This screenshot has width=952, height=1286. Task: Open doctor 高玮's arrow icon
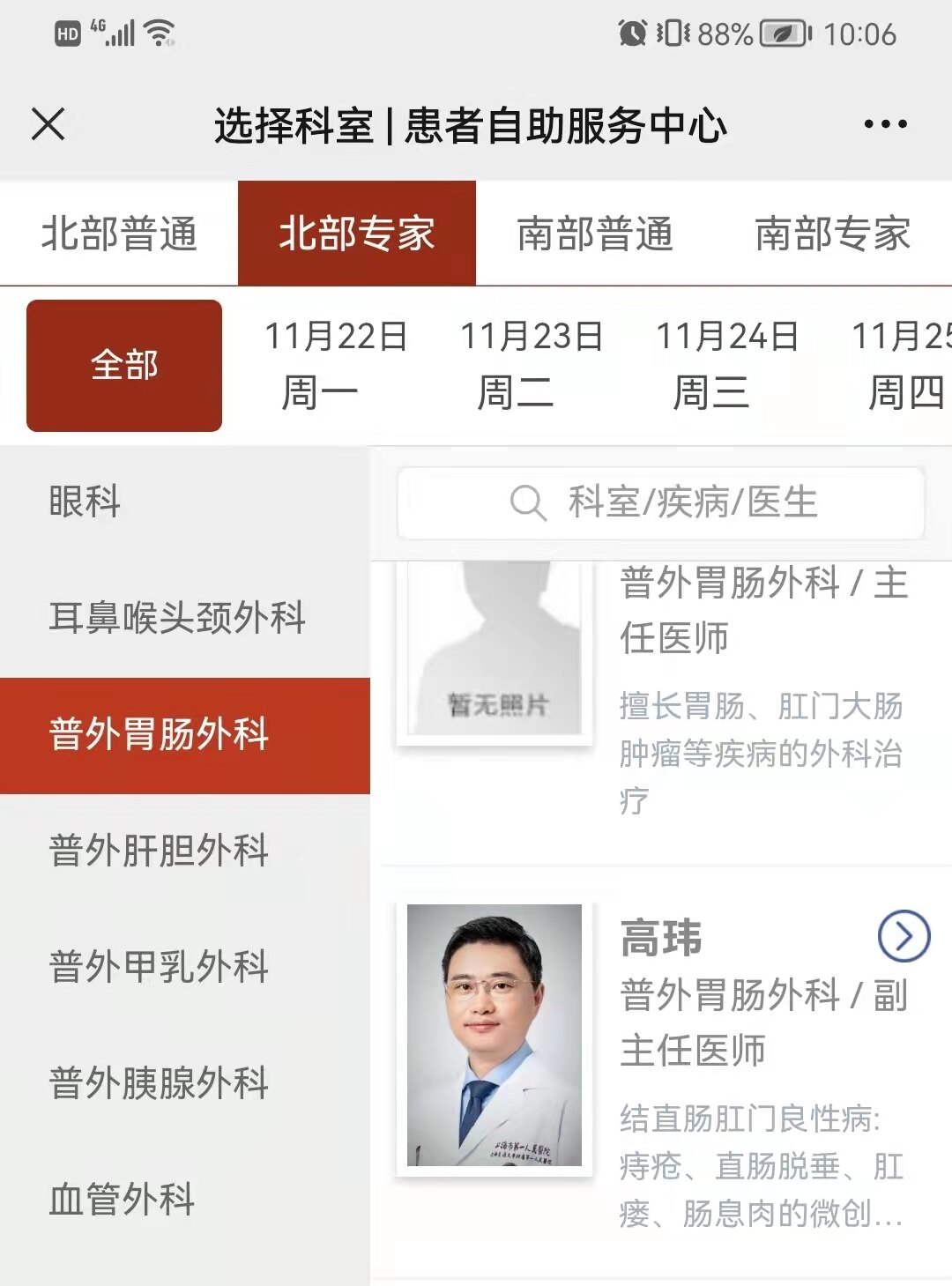click(x=904, y=936)
